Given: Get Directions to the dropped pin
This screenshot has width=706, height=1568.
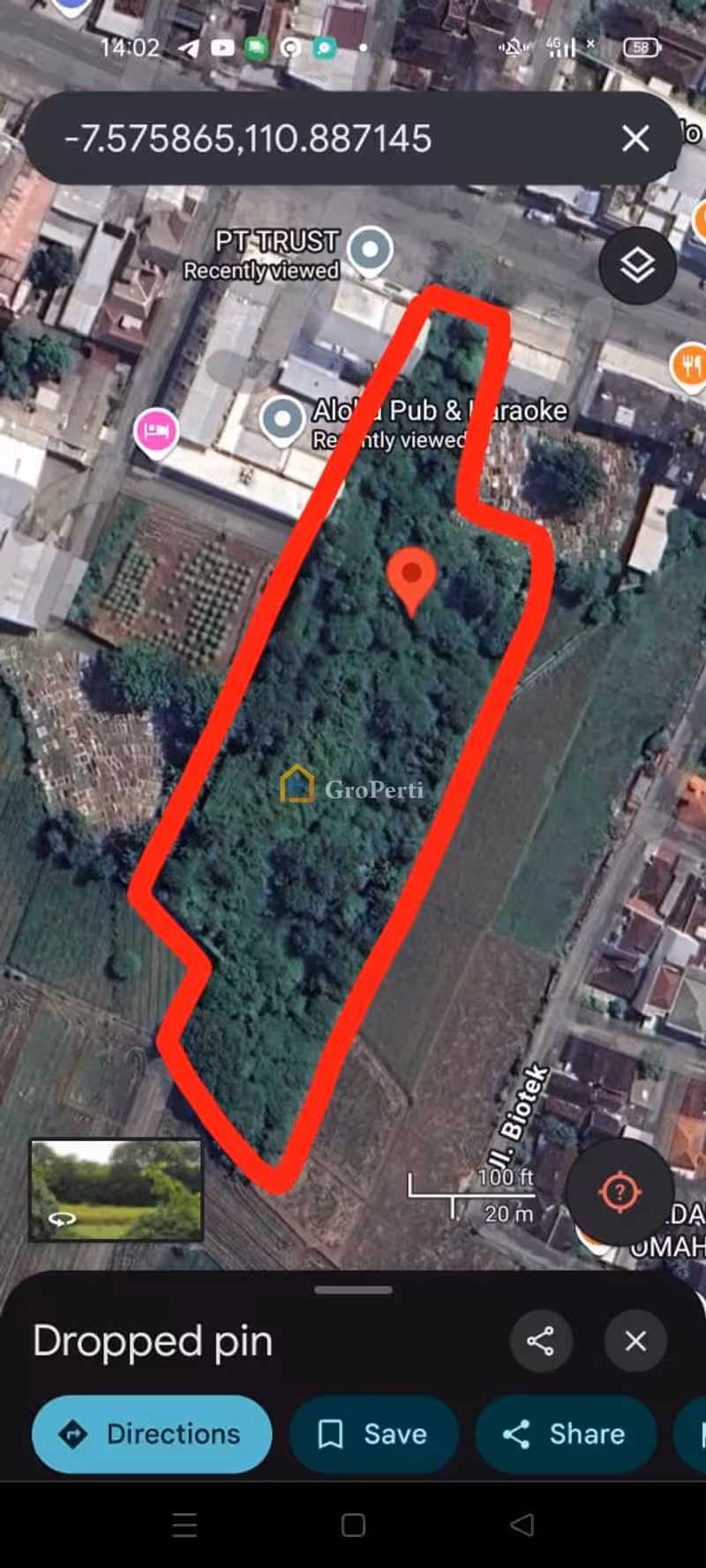Looking at the screenshot, I should click(x=152, y=1434).
